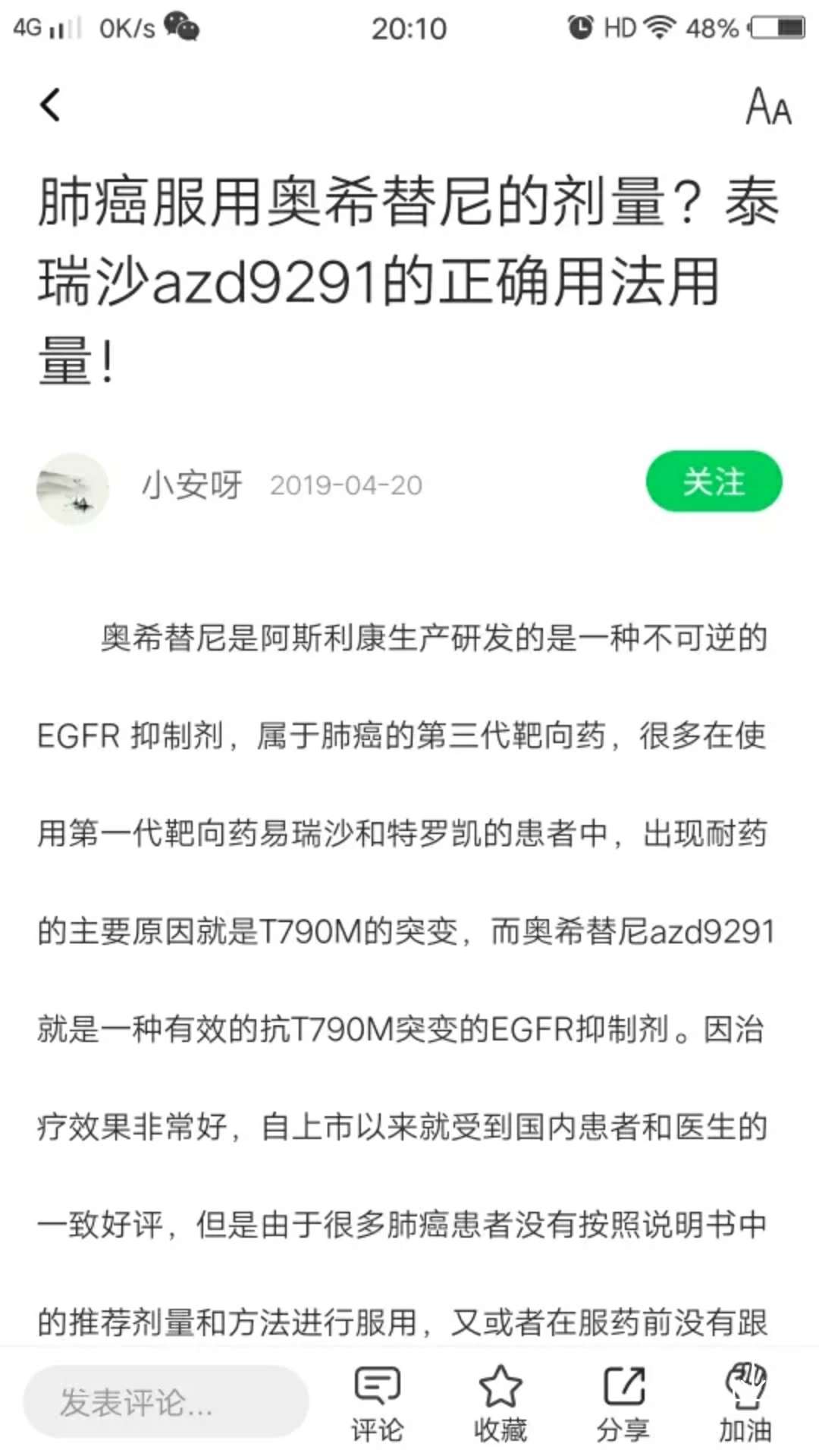Cheer the author with 加油
Viewport: 819px width, 1456px height.
click(745, 1403)
